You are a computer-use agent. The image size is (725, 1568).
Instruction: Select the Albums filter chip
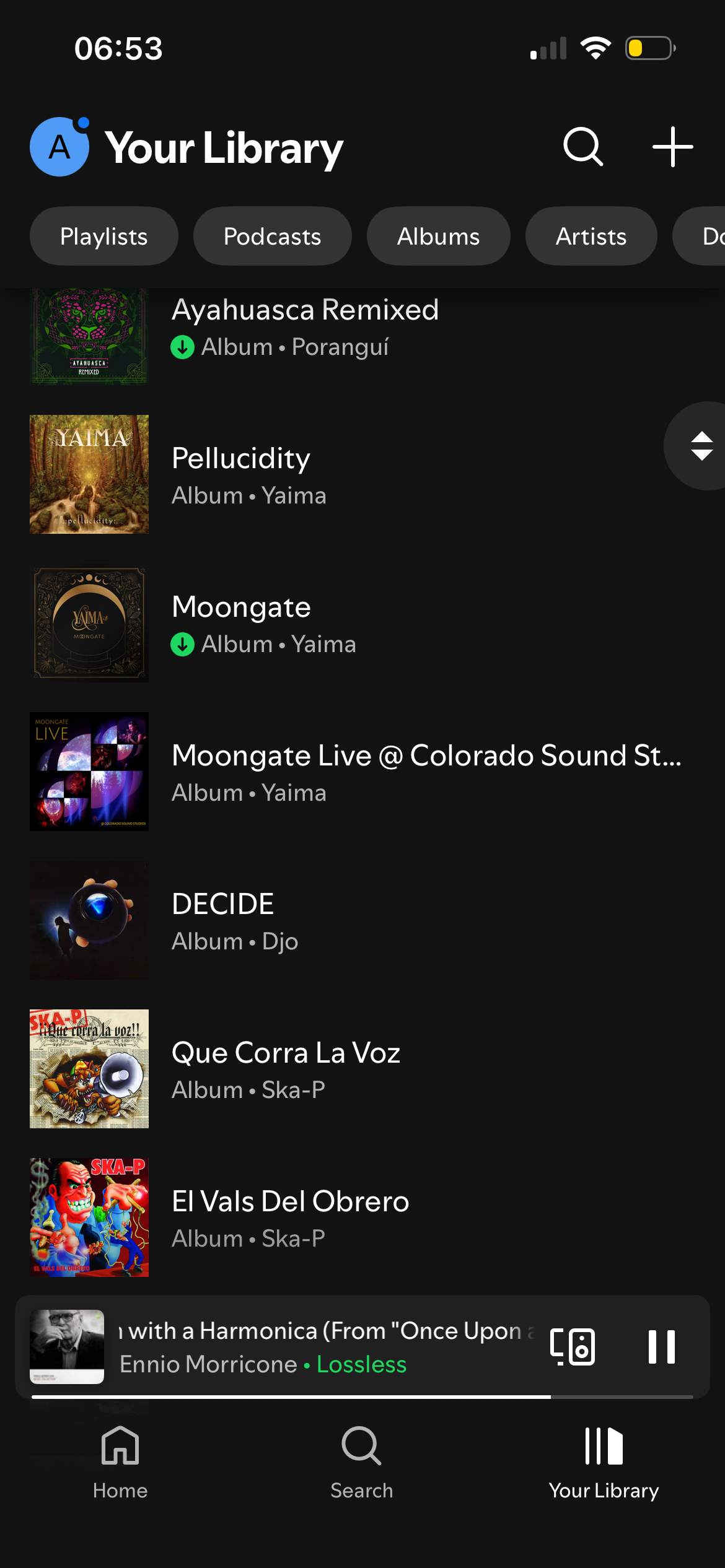click(438, 237)
